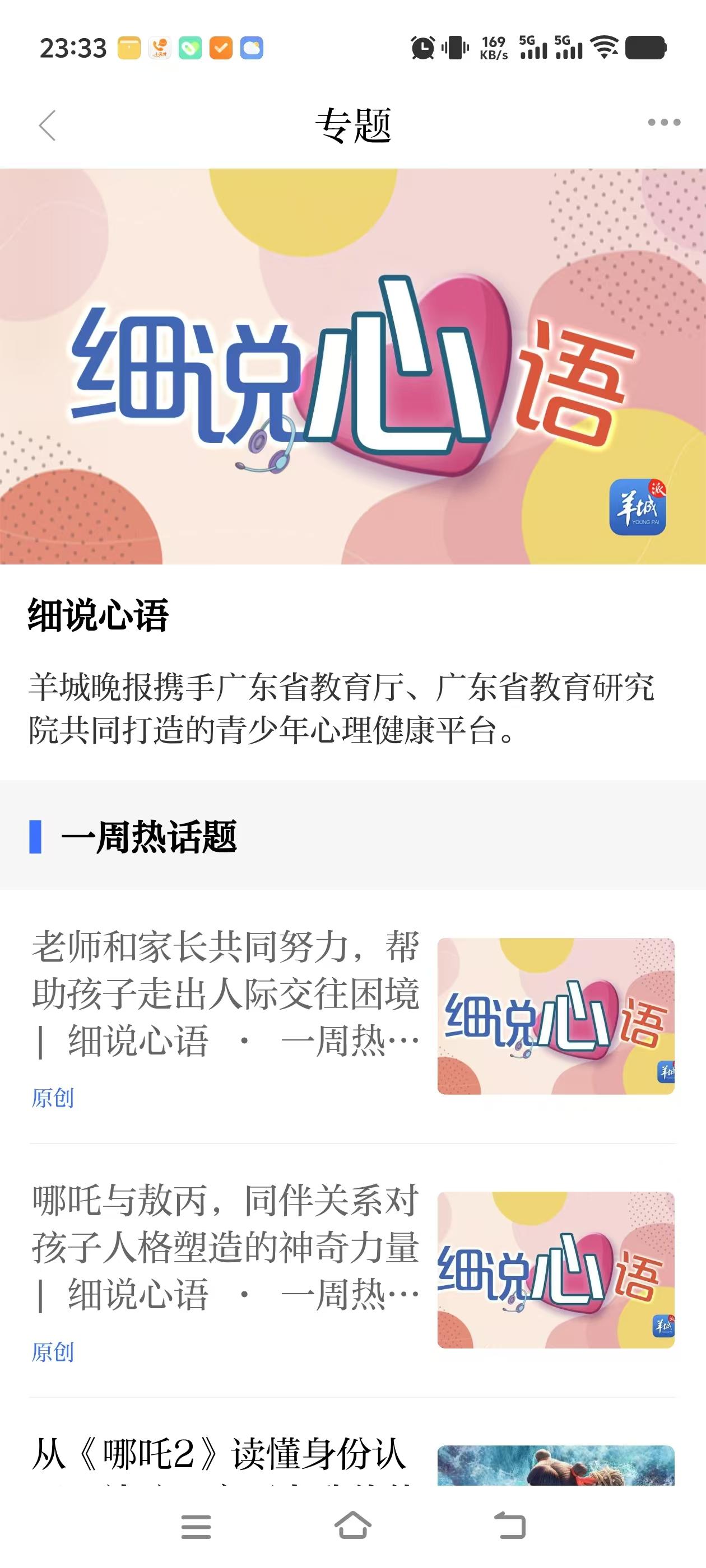706x1568 pixels.
Task: Open recent apps from navigation bar
Action: [196, 1527]
